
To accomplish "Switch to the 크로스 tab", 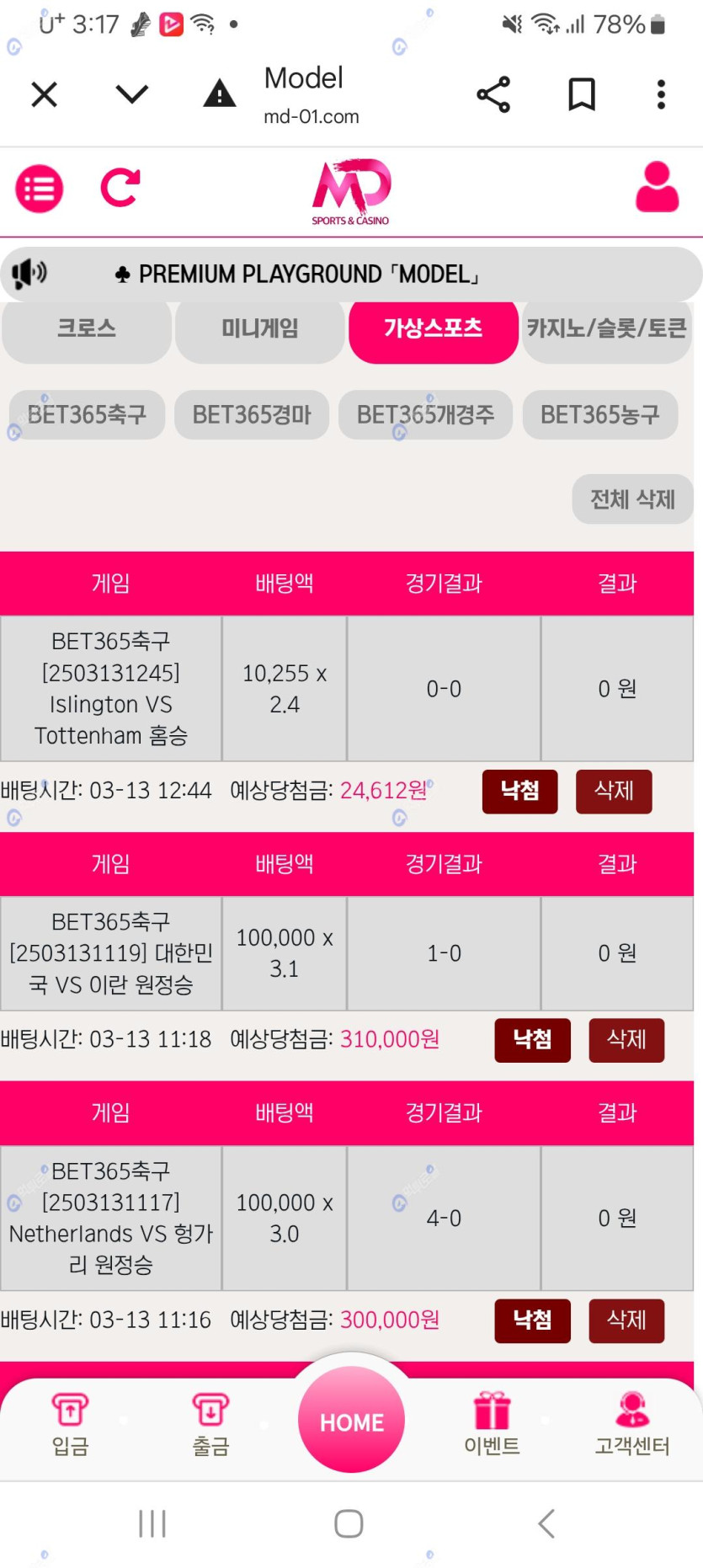I will tap(87, 328).
